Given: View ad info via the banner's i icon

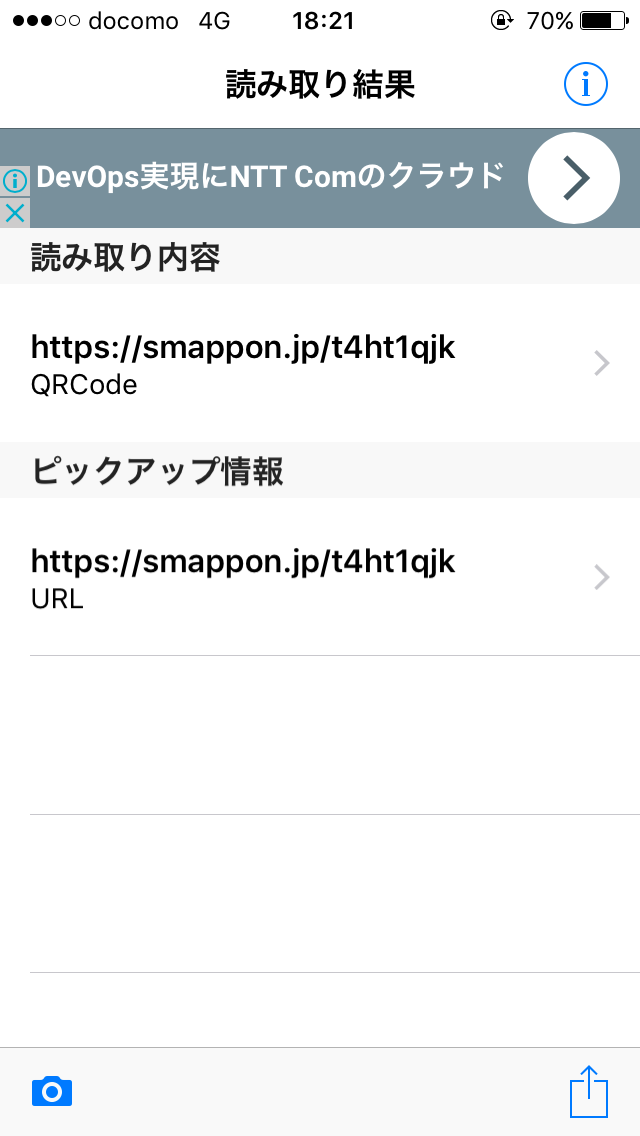Looking at the screenshot, I should click(x=14, y=182).
